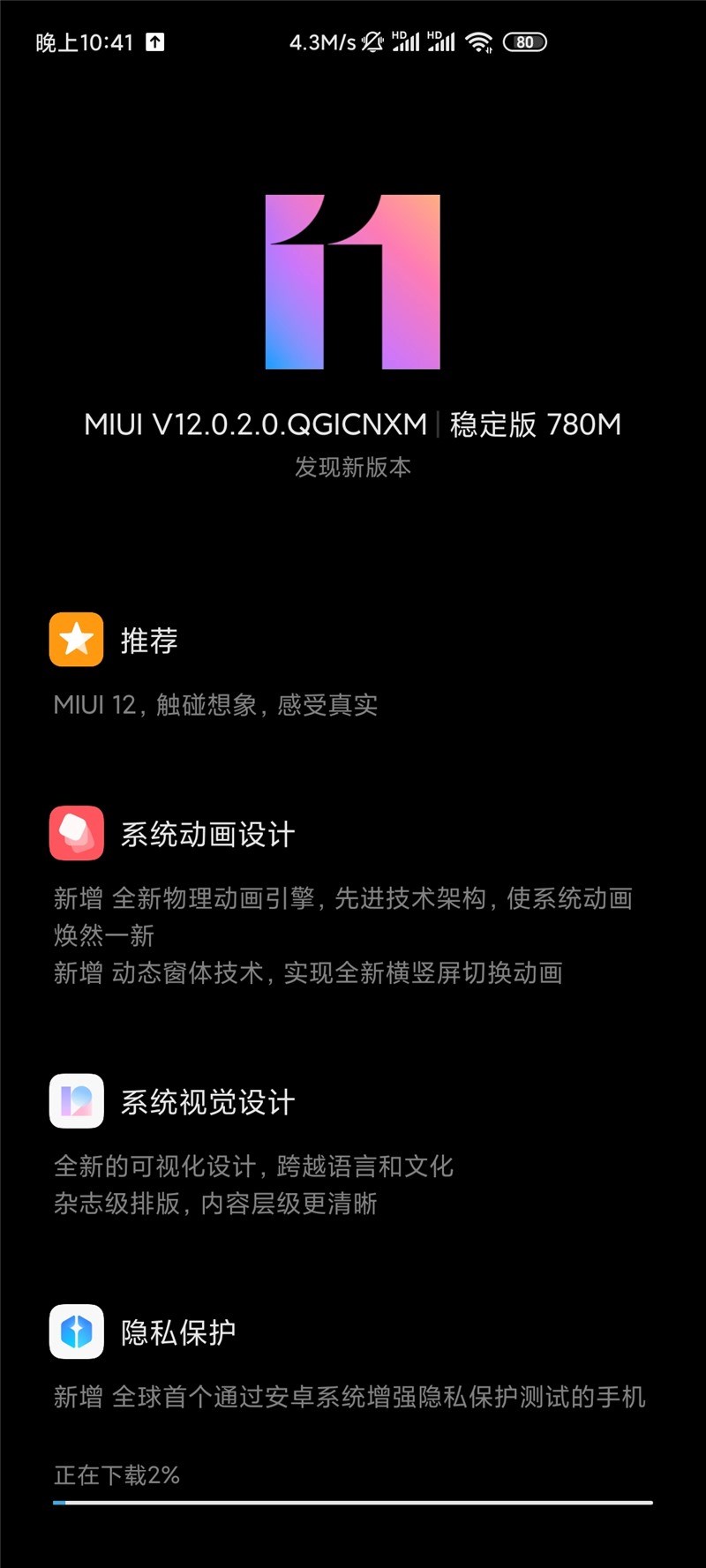
Task: Click the upload arrow in status bar
Action: 154,40
